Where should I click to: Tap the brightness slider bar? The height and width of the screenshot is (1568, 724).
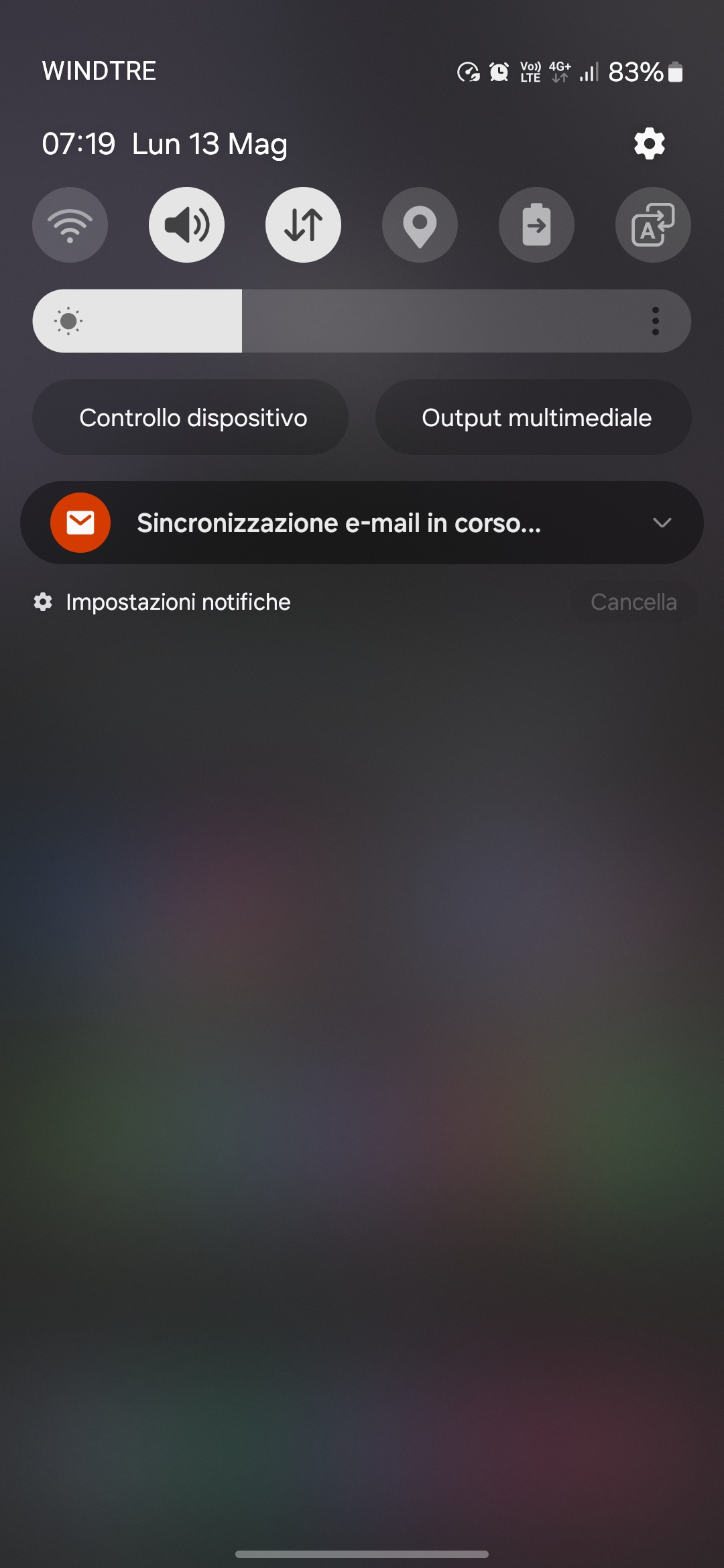362,322
